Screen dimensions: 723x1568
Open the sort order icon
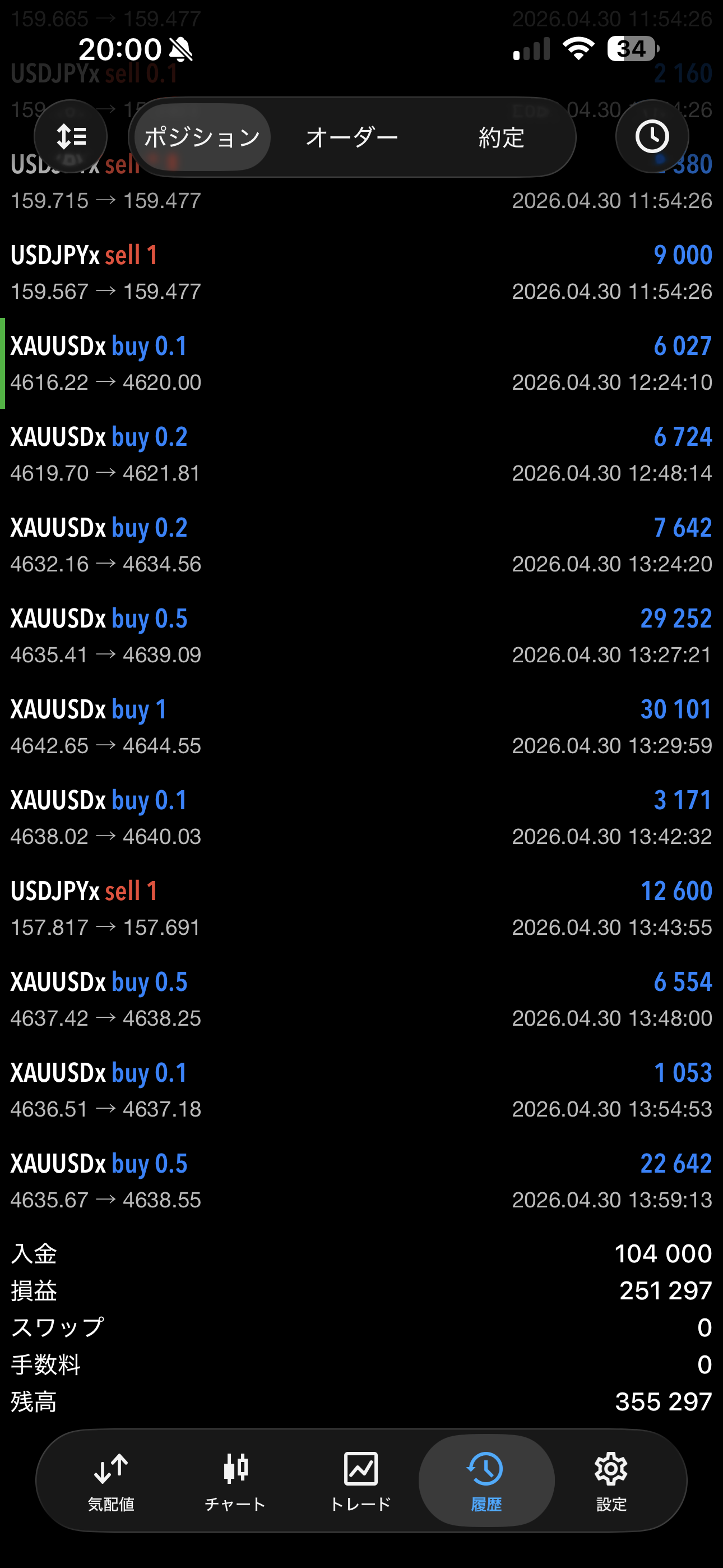[71, 136]
